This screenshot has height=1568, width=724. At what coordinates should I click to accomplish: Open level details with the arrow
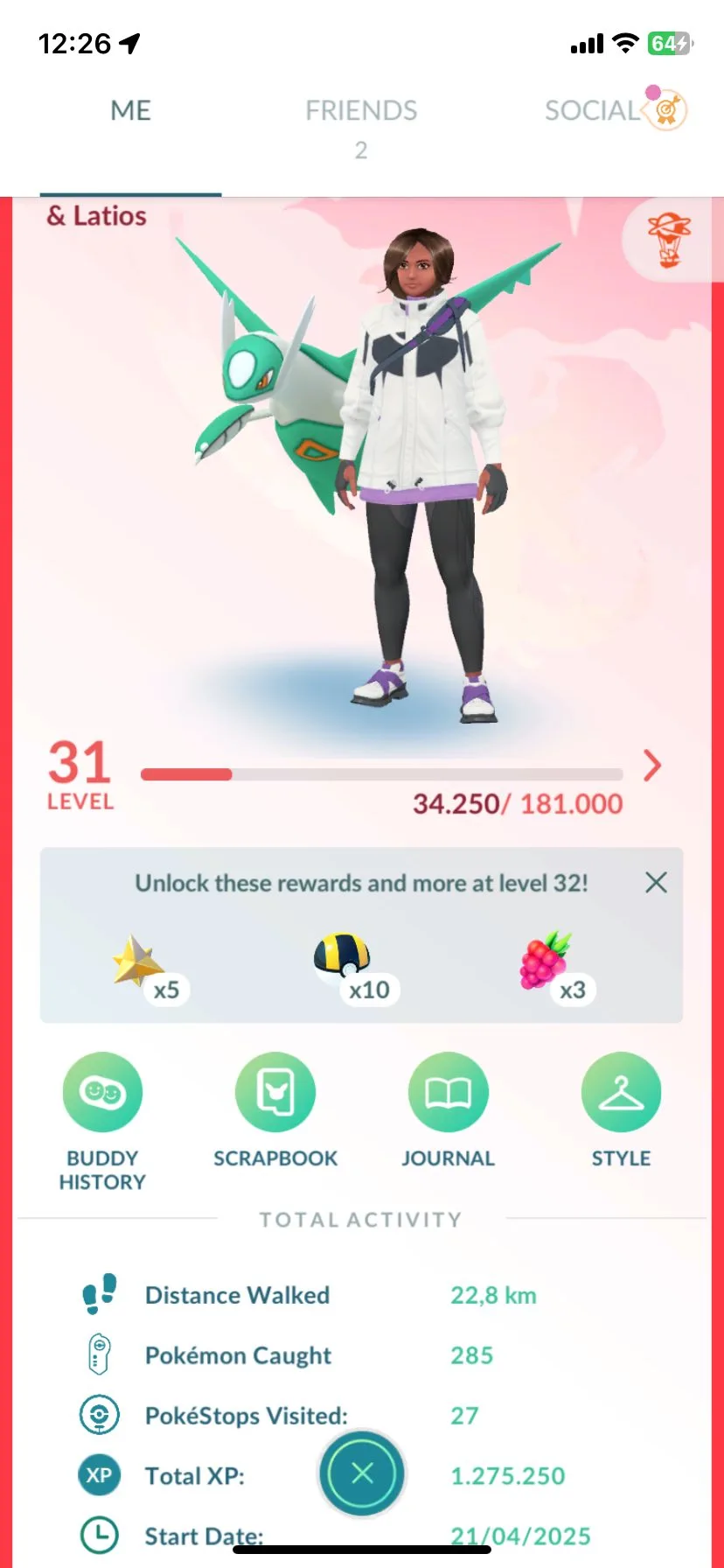click(651, 766)
